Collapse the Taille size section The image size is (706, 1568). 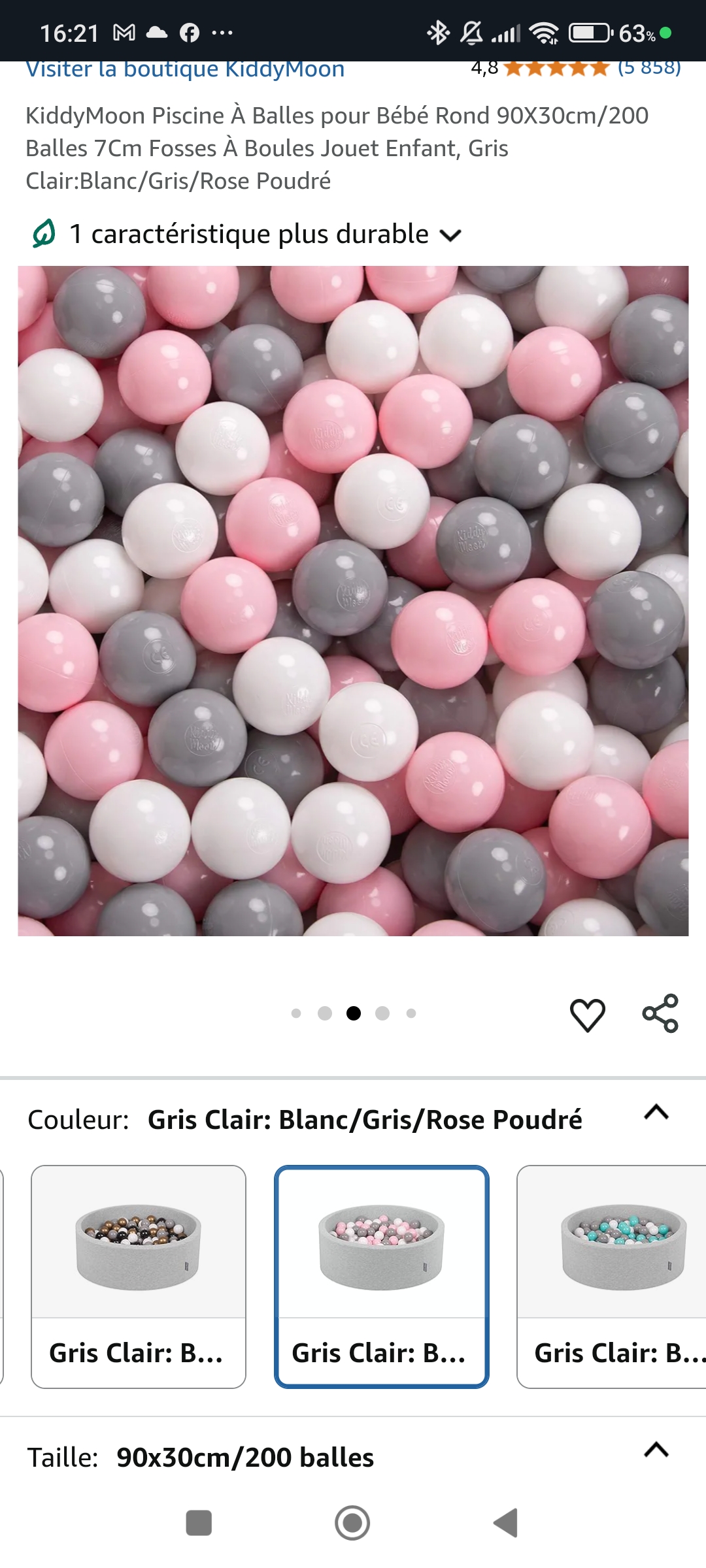point(656,1450)
